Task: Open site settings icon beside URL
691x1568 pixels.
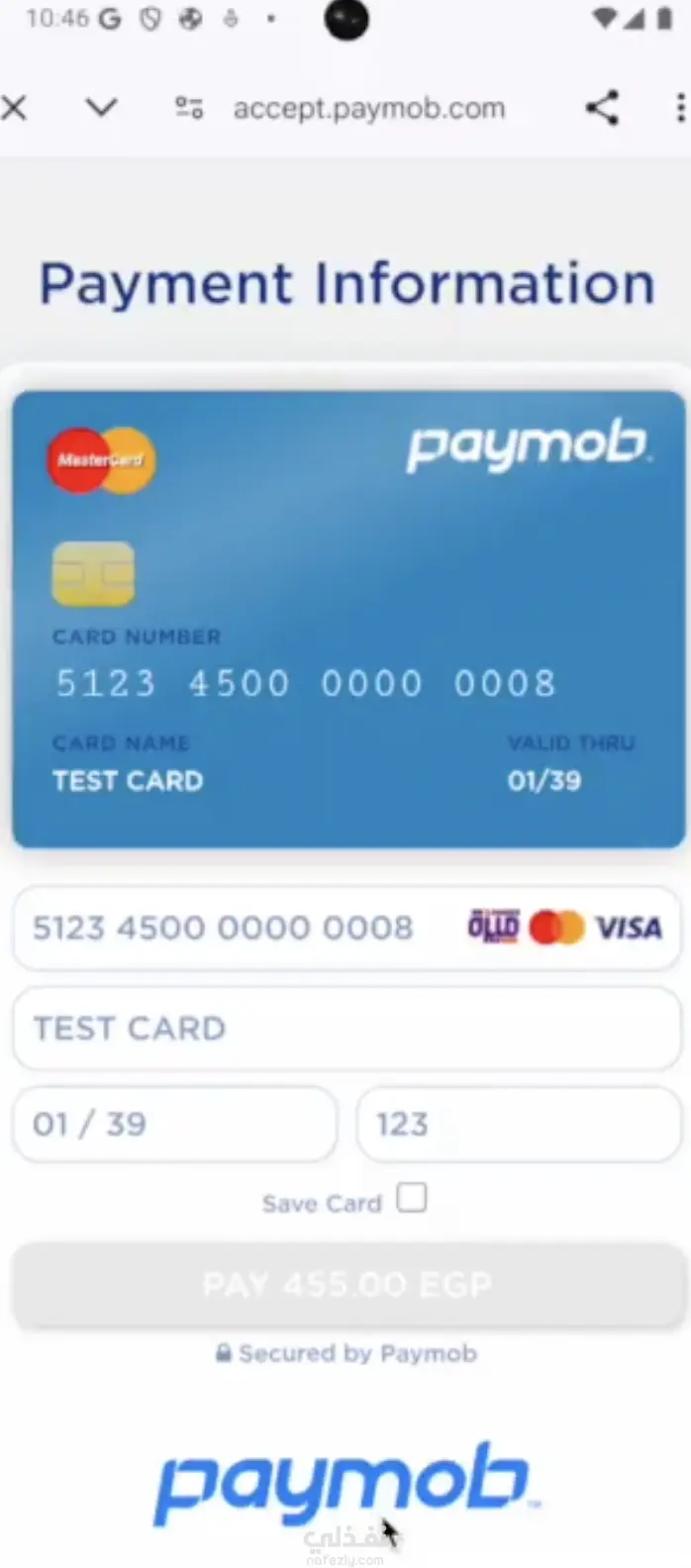Action: (x=188, y=107)
